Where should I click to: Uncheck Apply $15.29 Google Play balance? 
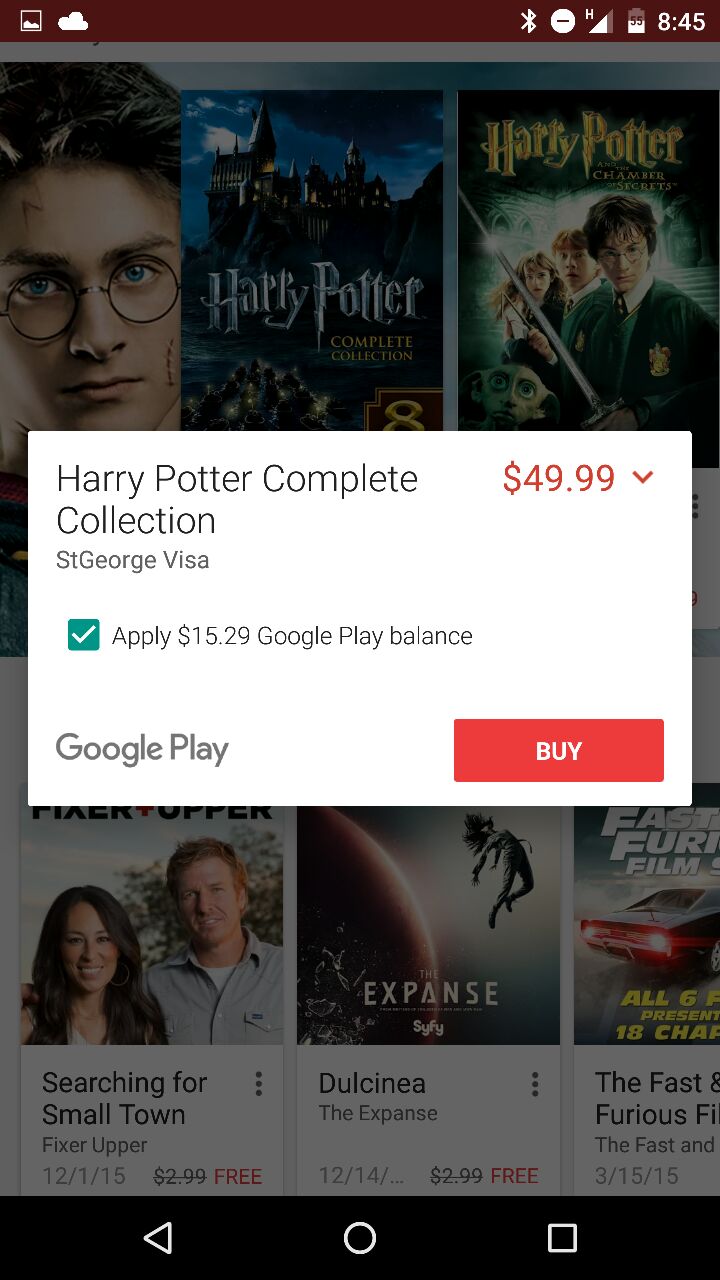tap(84, 635)
